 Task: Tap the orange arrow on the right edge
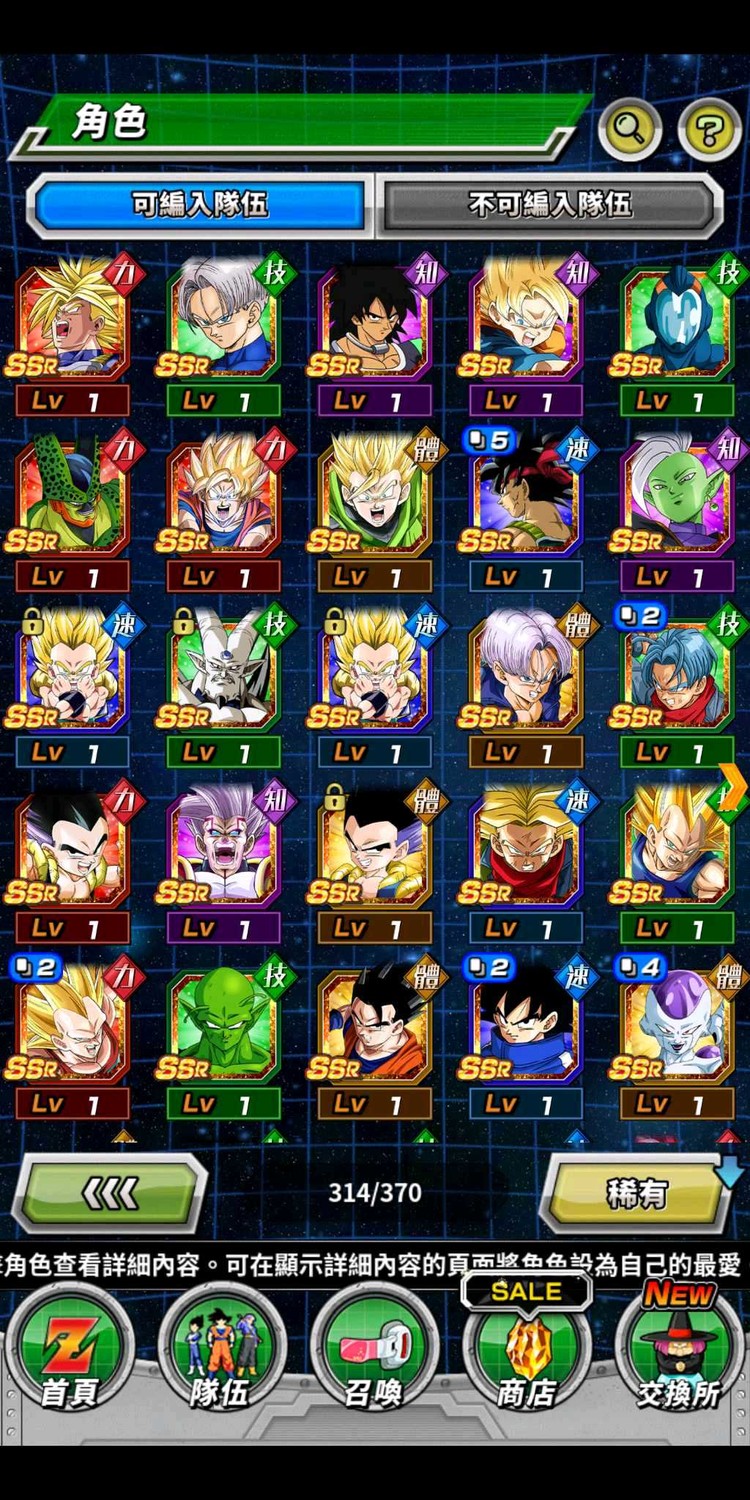[x=733, y=788]
